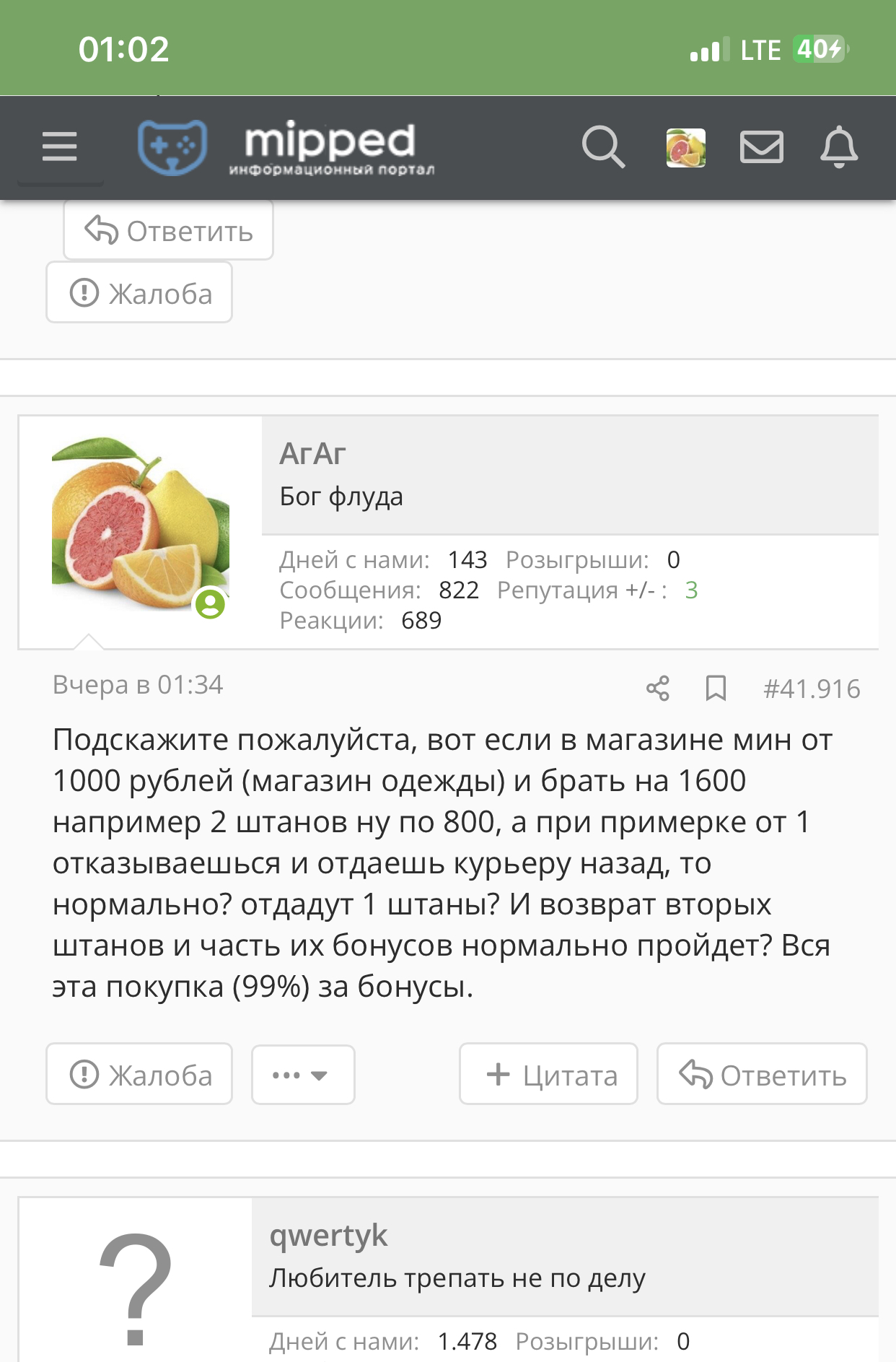
Task: Open АгАг's grapefruit avatar
Action: point(141,525)
